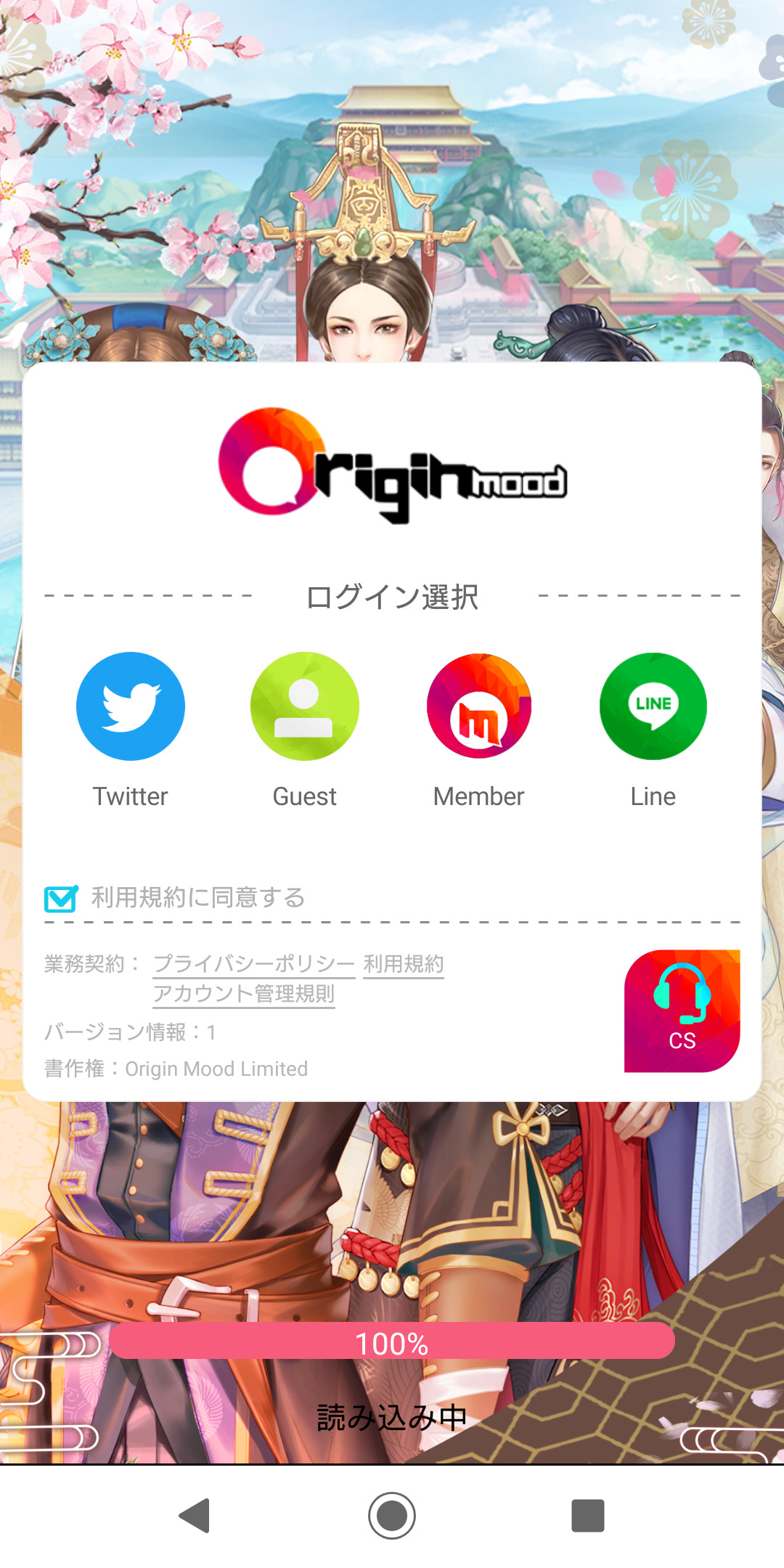Choose Member login option
Image resolution: width=784 pixels, height=1568 pixels.
[479, 706]
